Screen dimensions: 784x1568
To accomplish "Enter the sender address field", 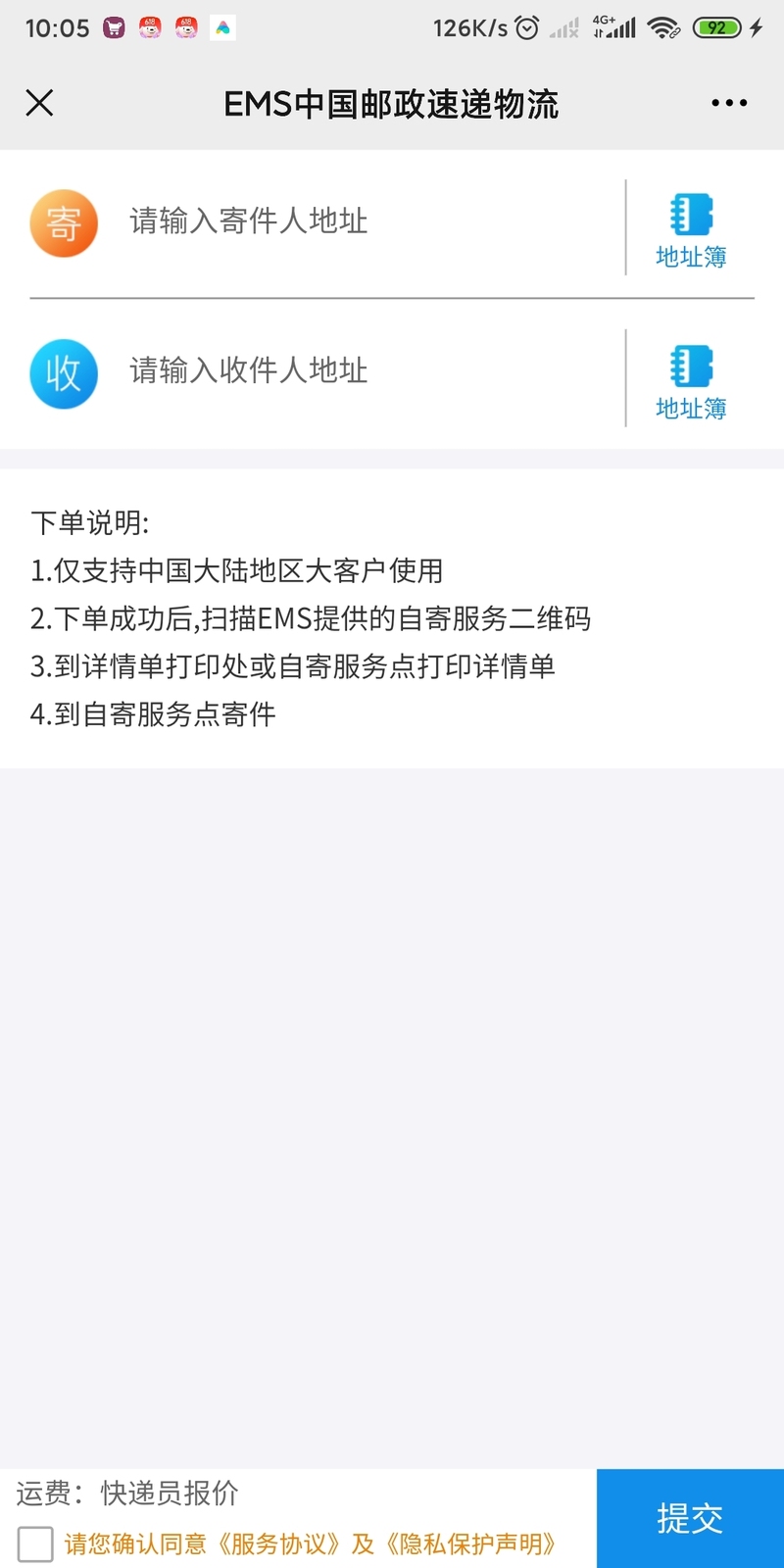I will 372,221.
